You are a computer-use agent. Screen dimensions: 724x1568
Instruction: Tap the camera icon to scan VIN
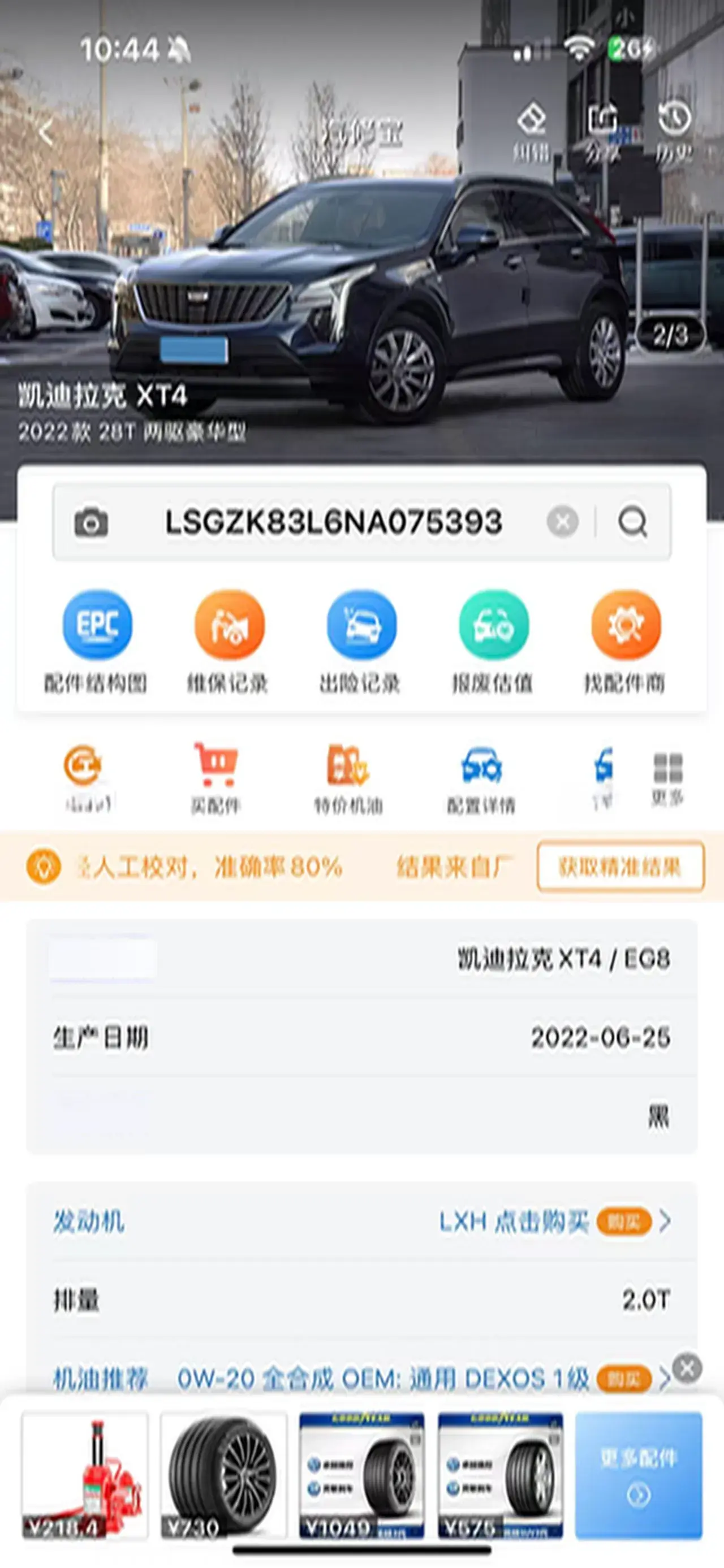point(91,522)
